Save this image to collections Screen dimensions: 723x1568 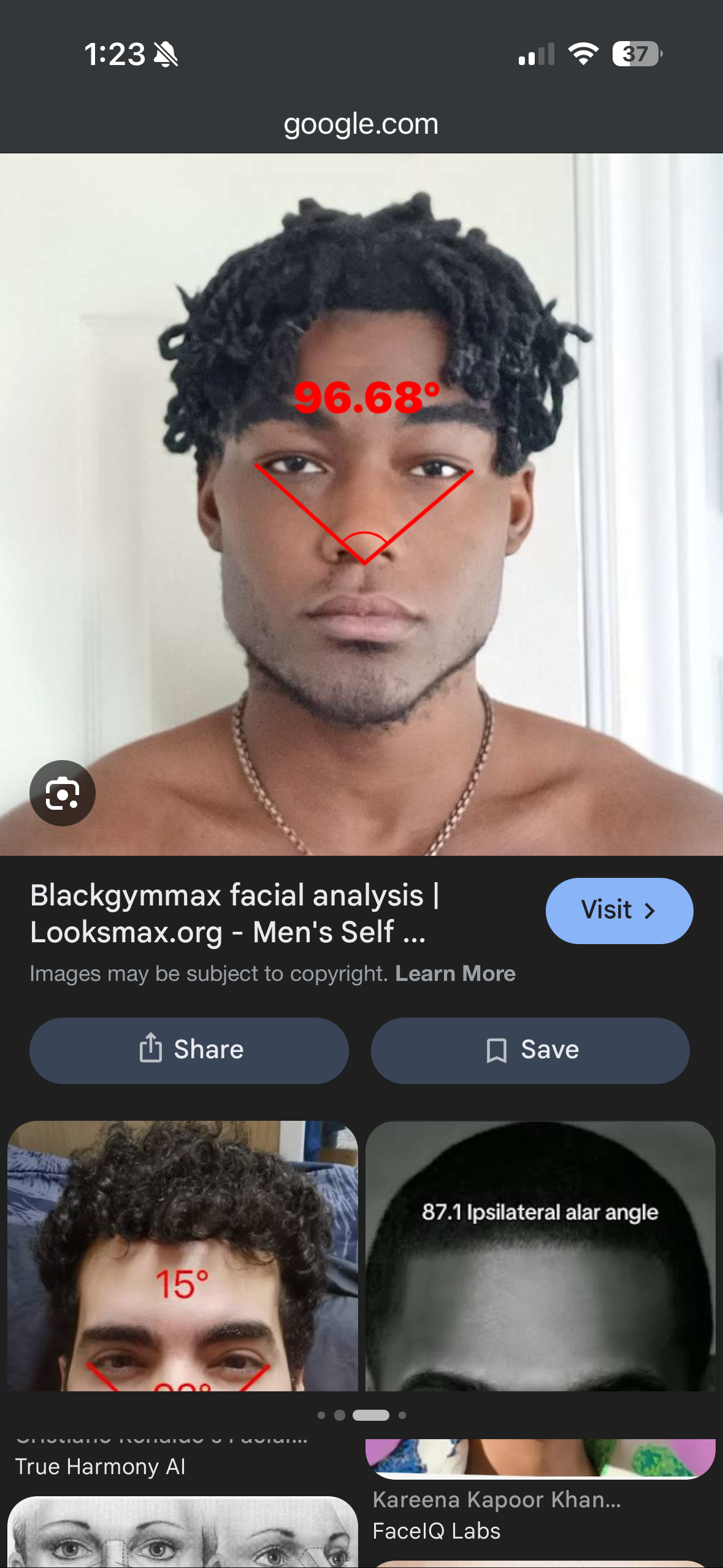point(530,1050)
